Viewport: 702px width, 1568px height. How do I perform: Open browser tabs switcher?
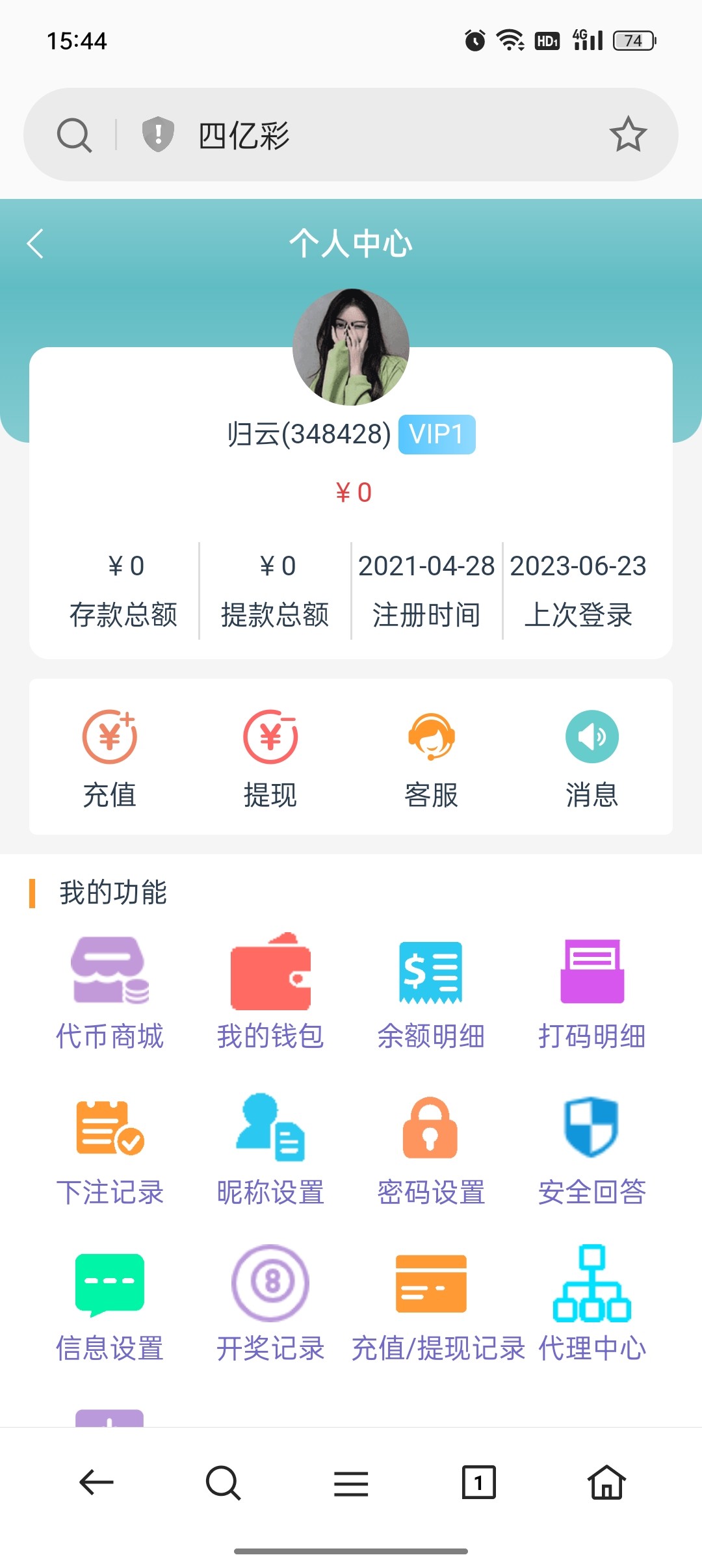(479, 1482)
